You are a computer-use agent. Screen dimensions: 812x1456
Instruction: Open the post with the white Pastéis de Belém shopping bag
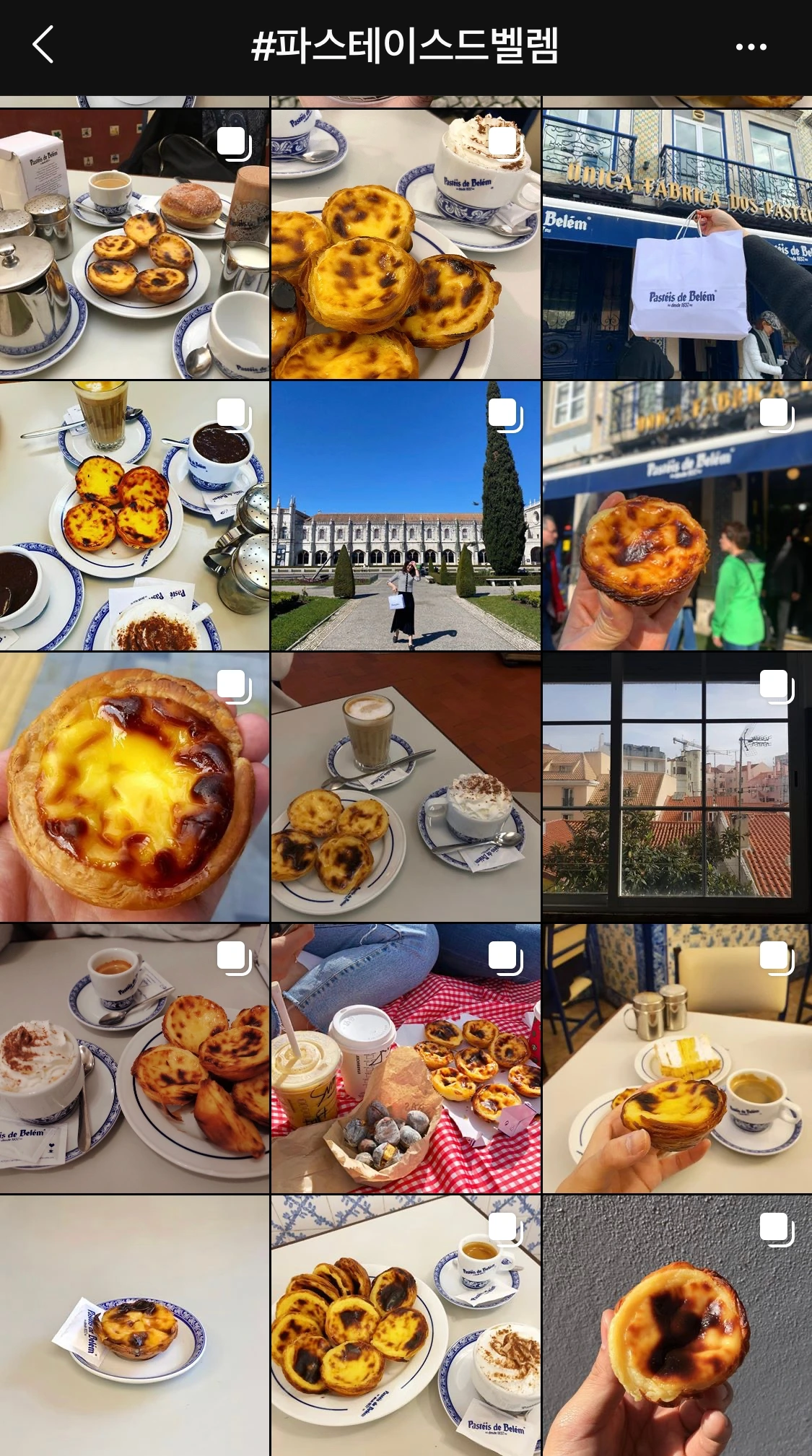(676, 244)
